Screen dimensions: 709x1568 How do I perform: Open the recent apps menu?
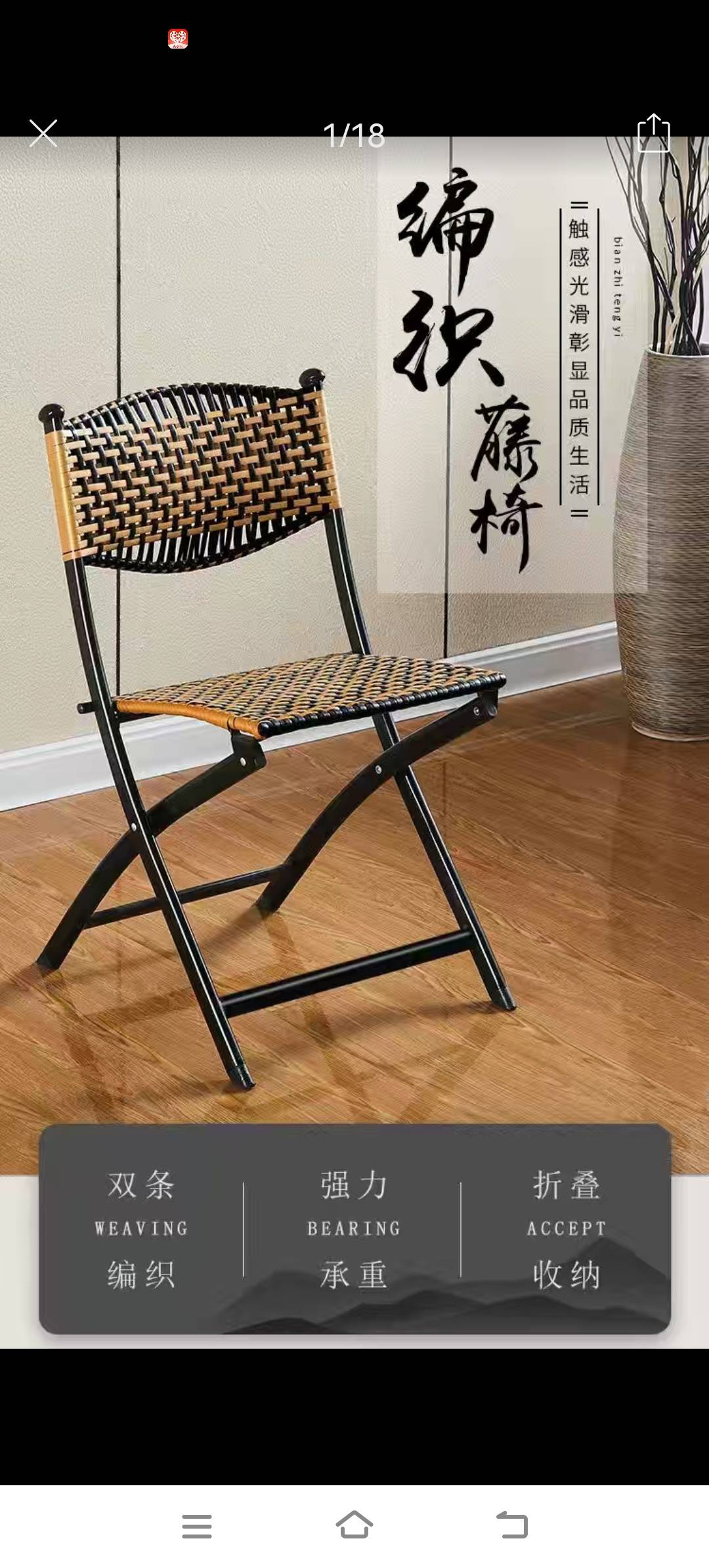click(x=197, y=1525)
